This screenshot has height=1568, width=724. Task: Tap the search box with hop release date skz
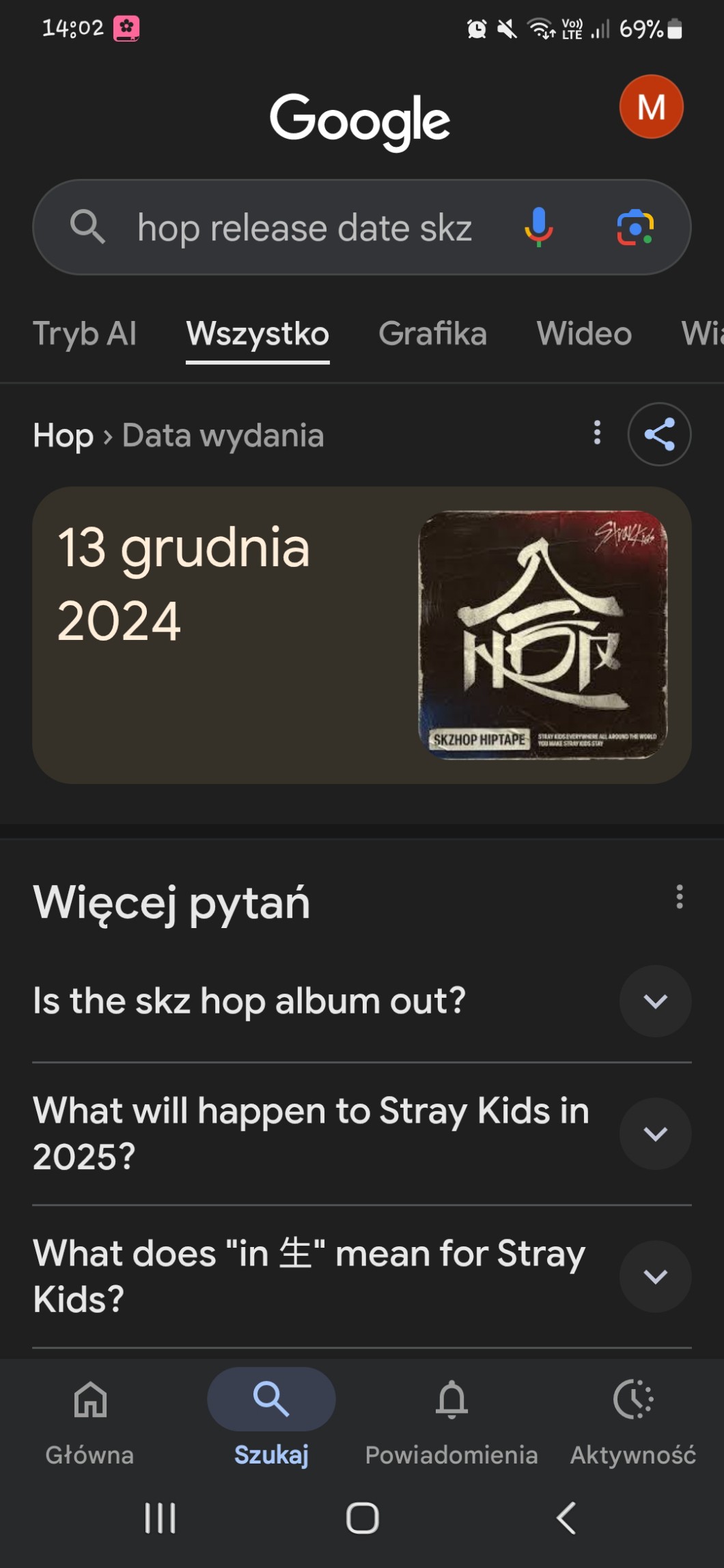pyautogui.click(x=304, y=227)
